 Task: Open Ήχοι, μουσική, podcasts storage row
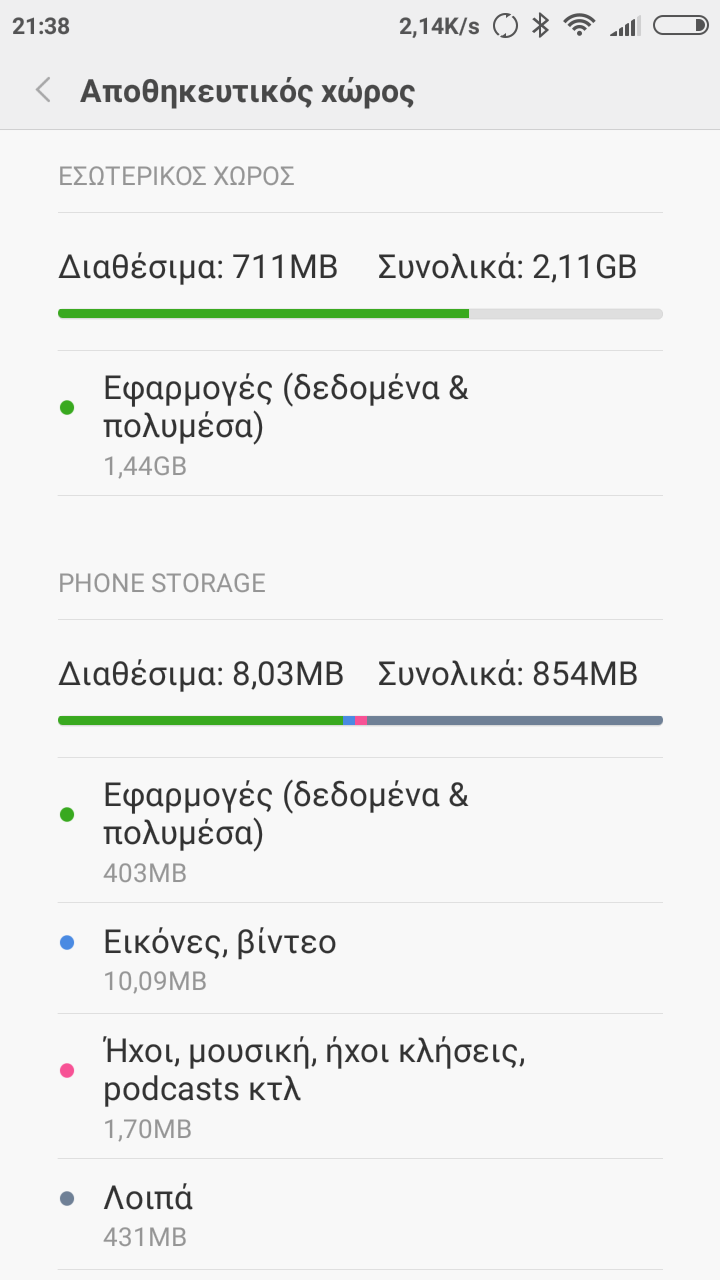pyautogui.click(x=360, y=1087)
